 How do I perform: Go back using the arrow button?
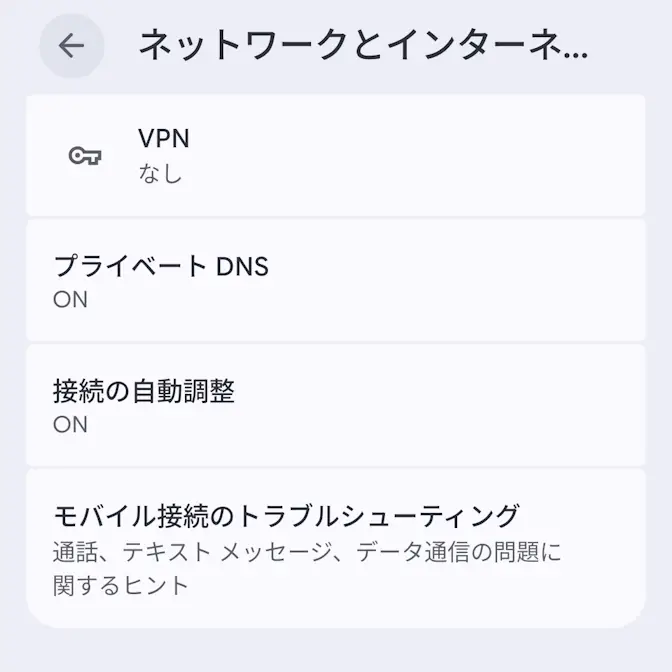click(71, 46)
